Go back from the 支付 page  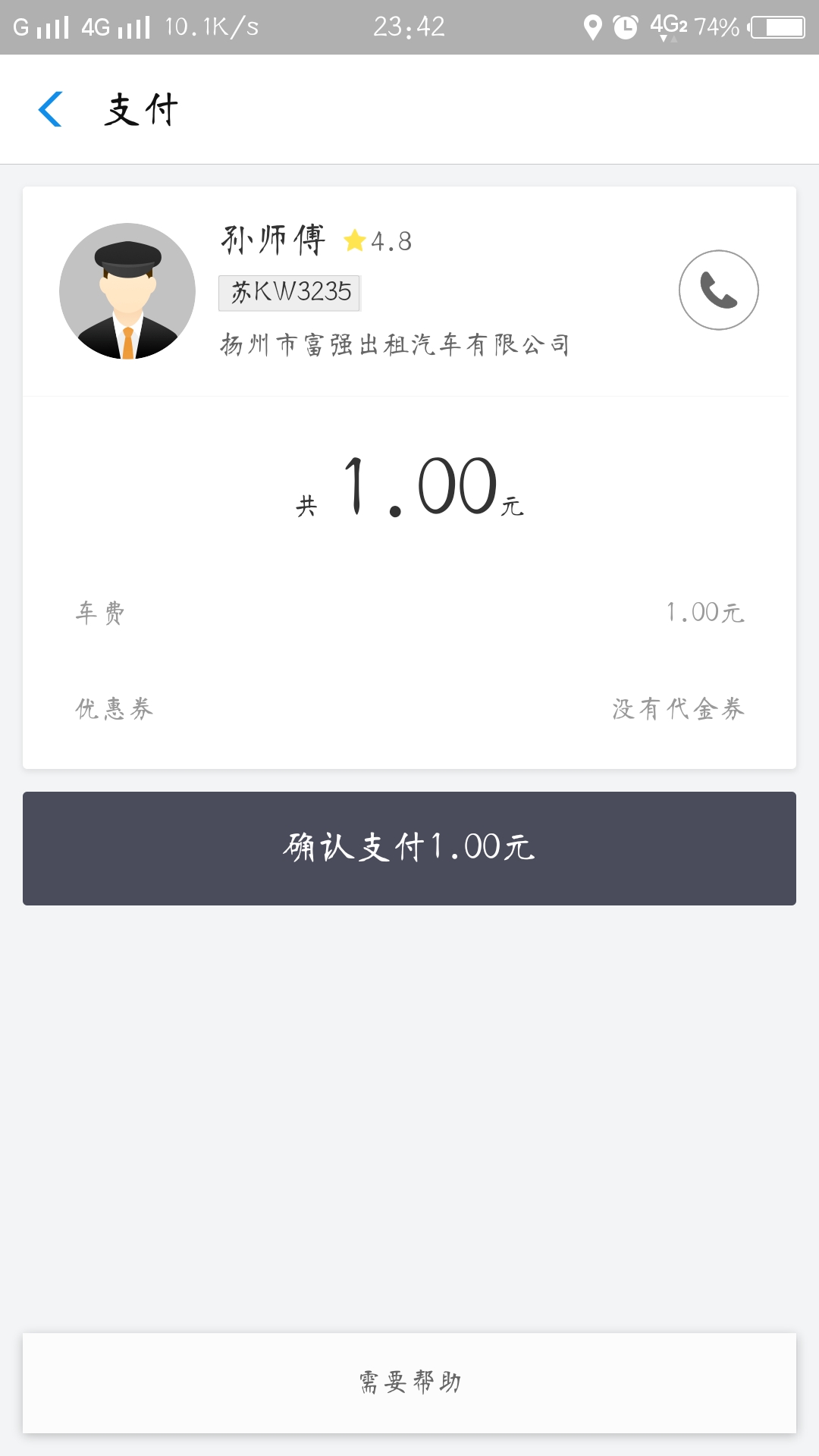[x=51, y=109]
